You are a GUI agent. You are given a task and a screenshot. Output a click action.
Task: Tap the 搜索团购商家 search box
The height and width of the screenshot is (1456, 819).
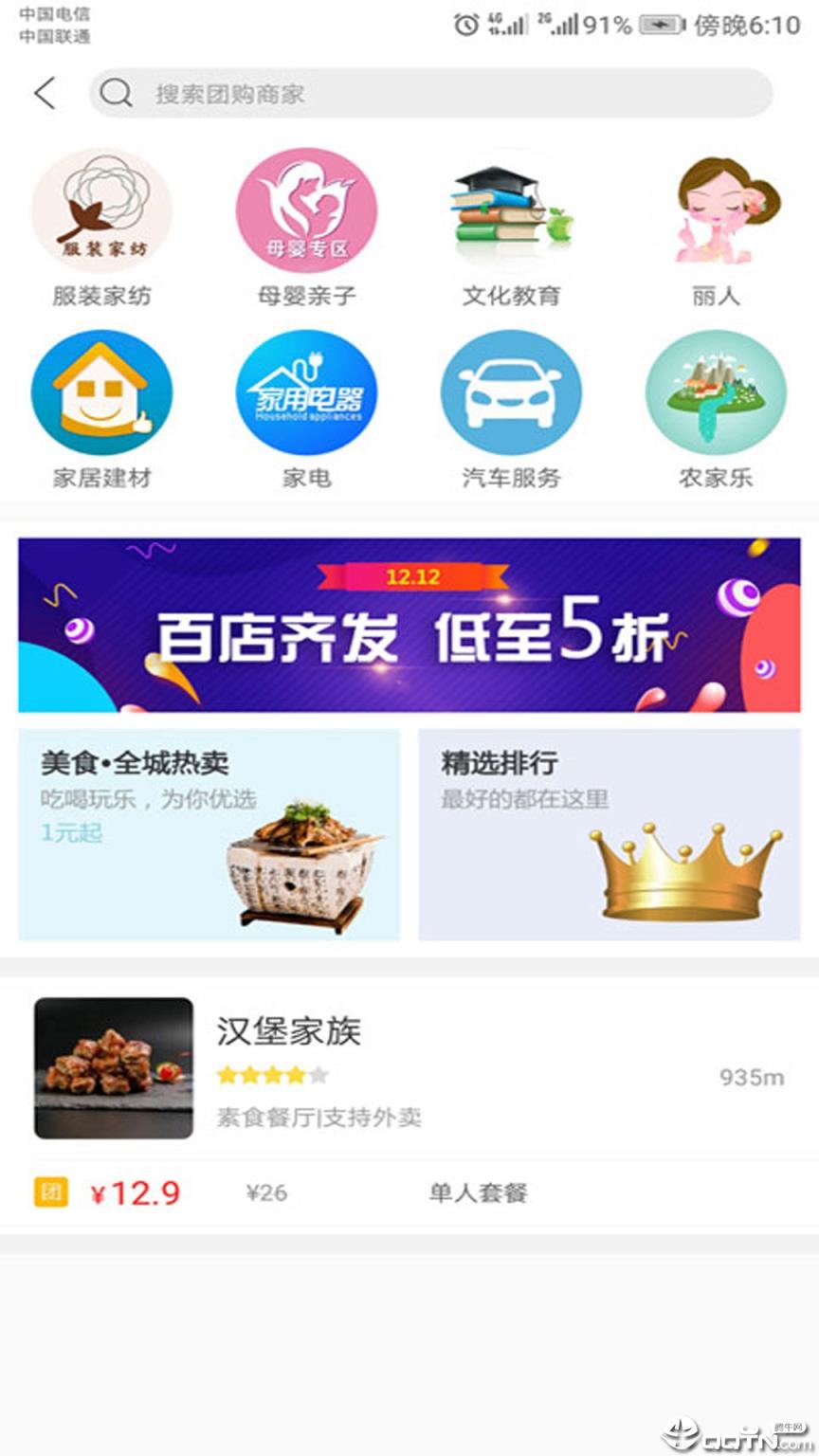(x=431, y=93)
